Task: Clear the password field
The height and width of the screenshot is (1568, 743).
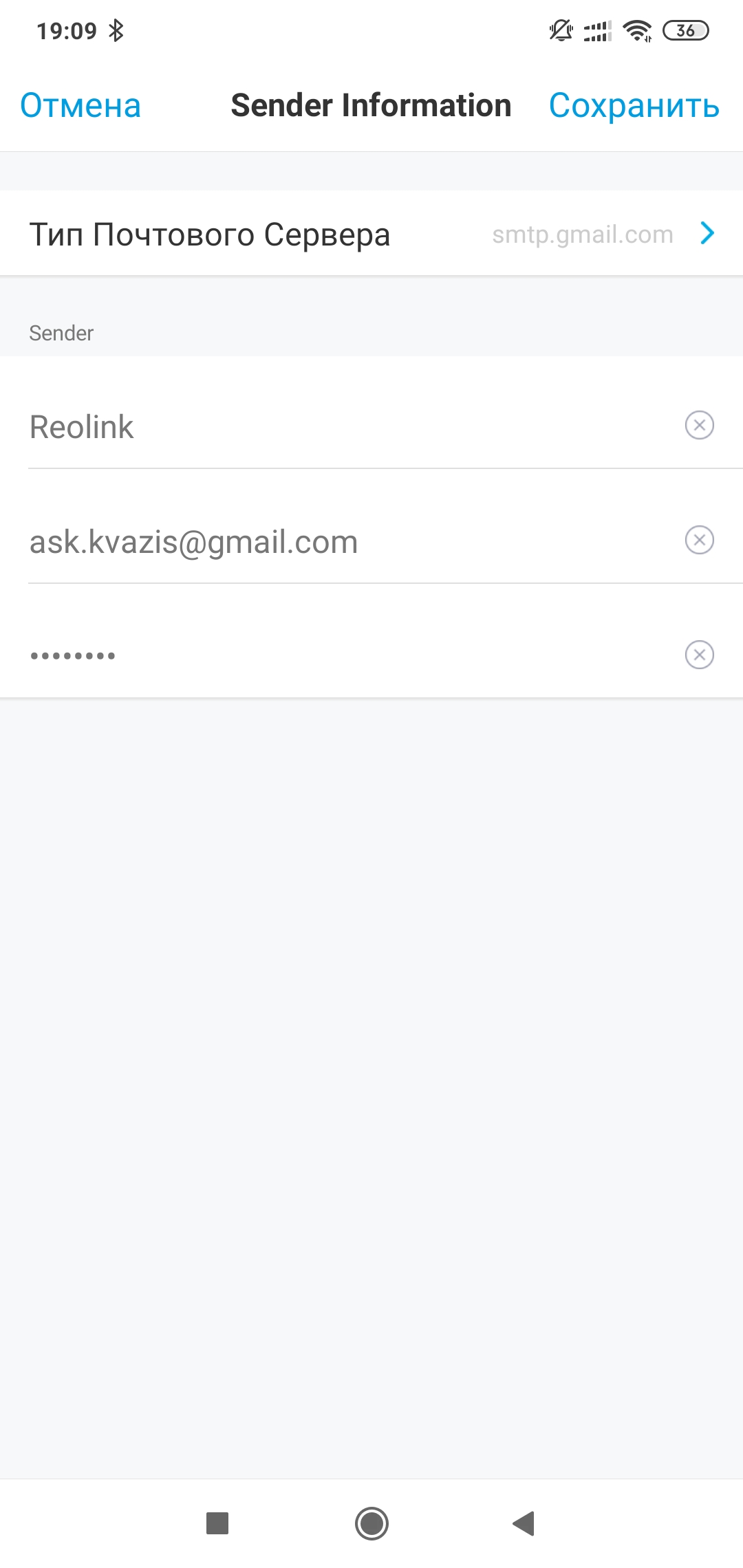Action: pyautogui.click(x=699, y=655)
